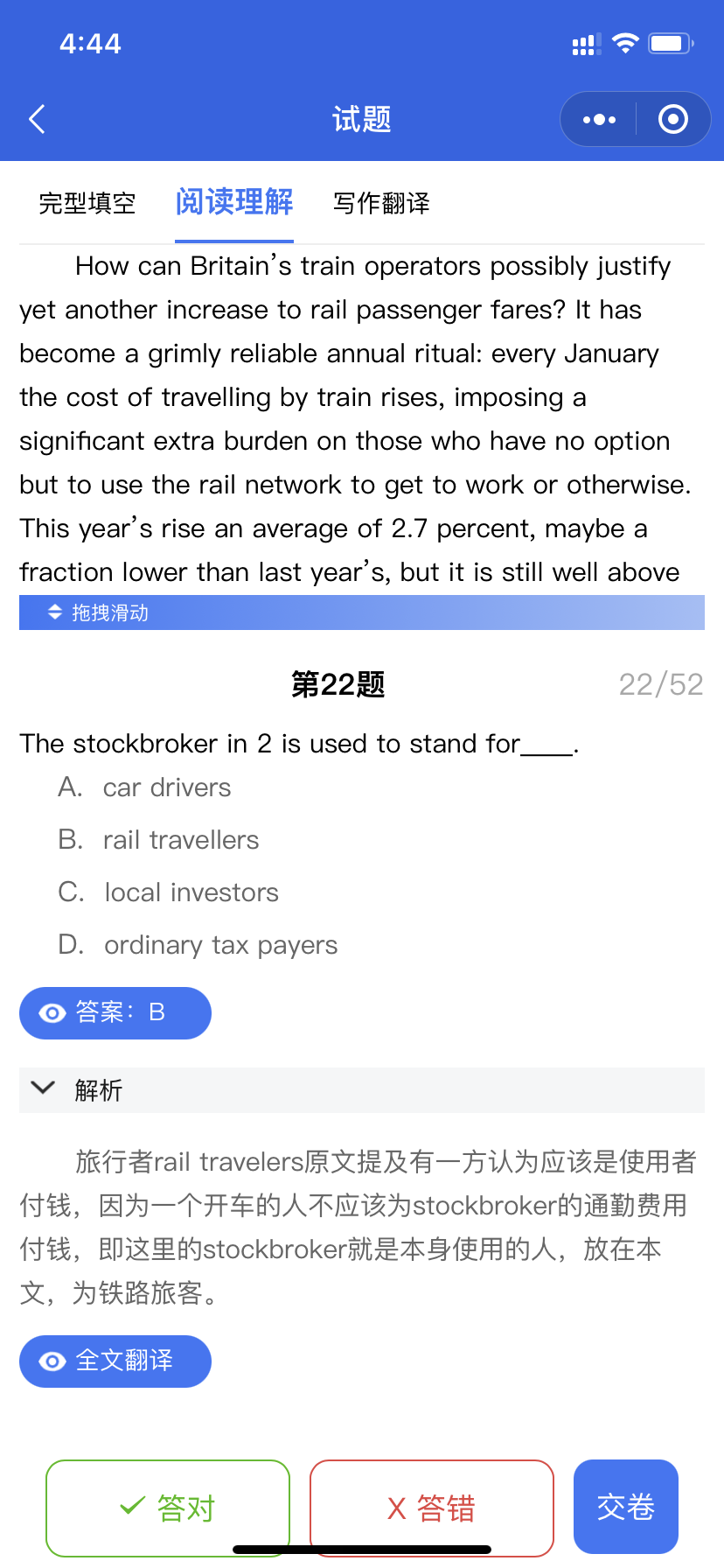Mark the question as 答对
Viewport: 724px width, 1568px height.
[x=168, y=1508]
